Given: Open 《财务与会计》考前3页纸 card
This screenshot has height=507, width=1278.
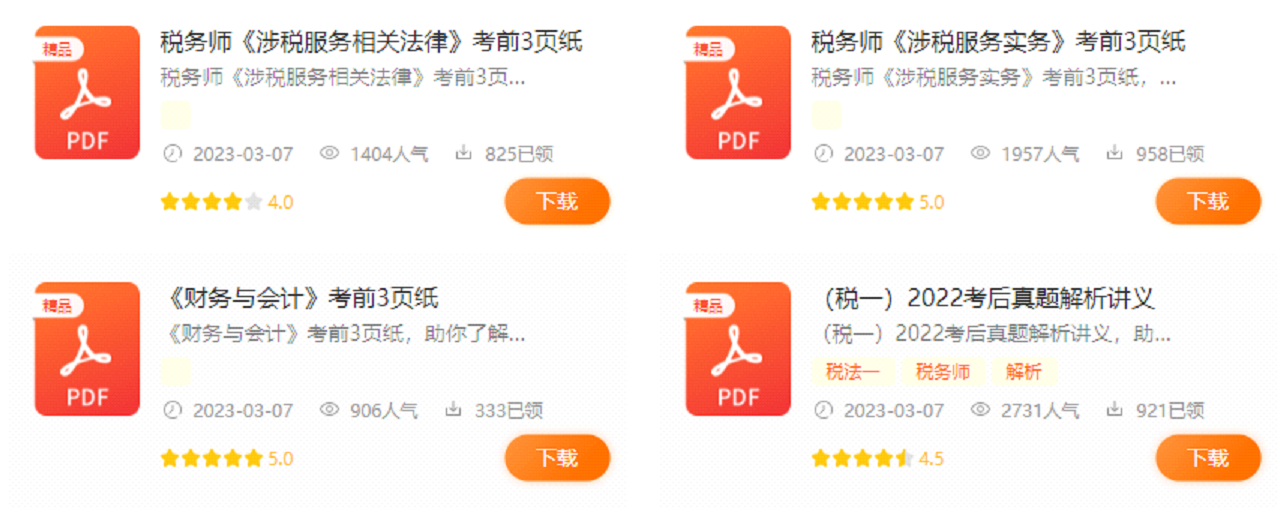Looking at the screenshot, I should click(299, 298).
